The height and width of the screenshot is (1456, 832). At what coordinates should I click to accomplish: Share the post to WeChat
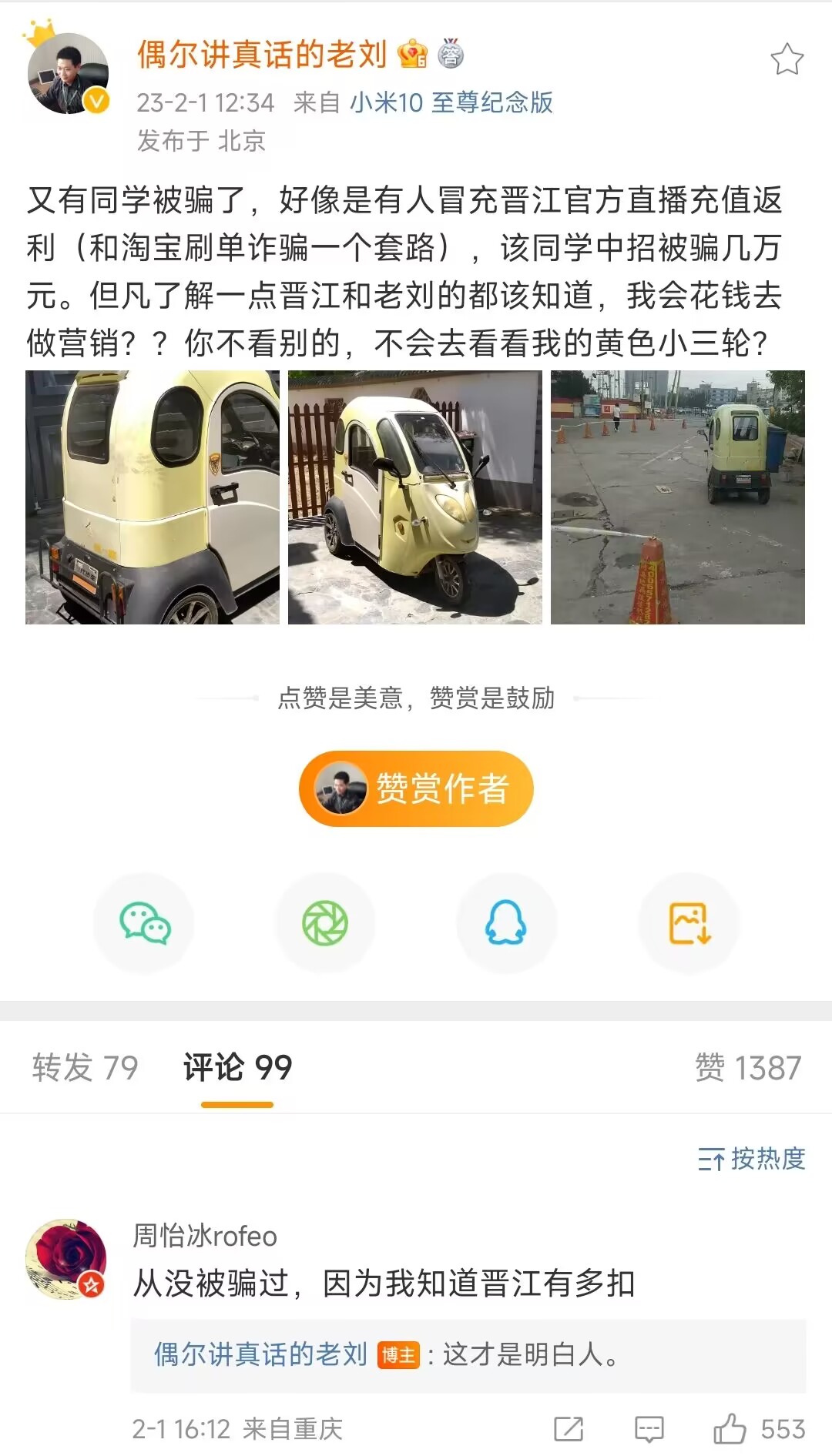pyautogui.click(x=146, y=923)
